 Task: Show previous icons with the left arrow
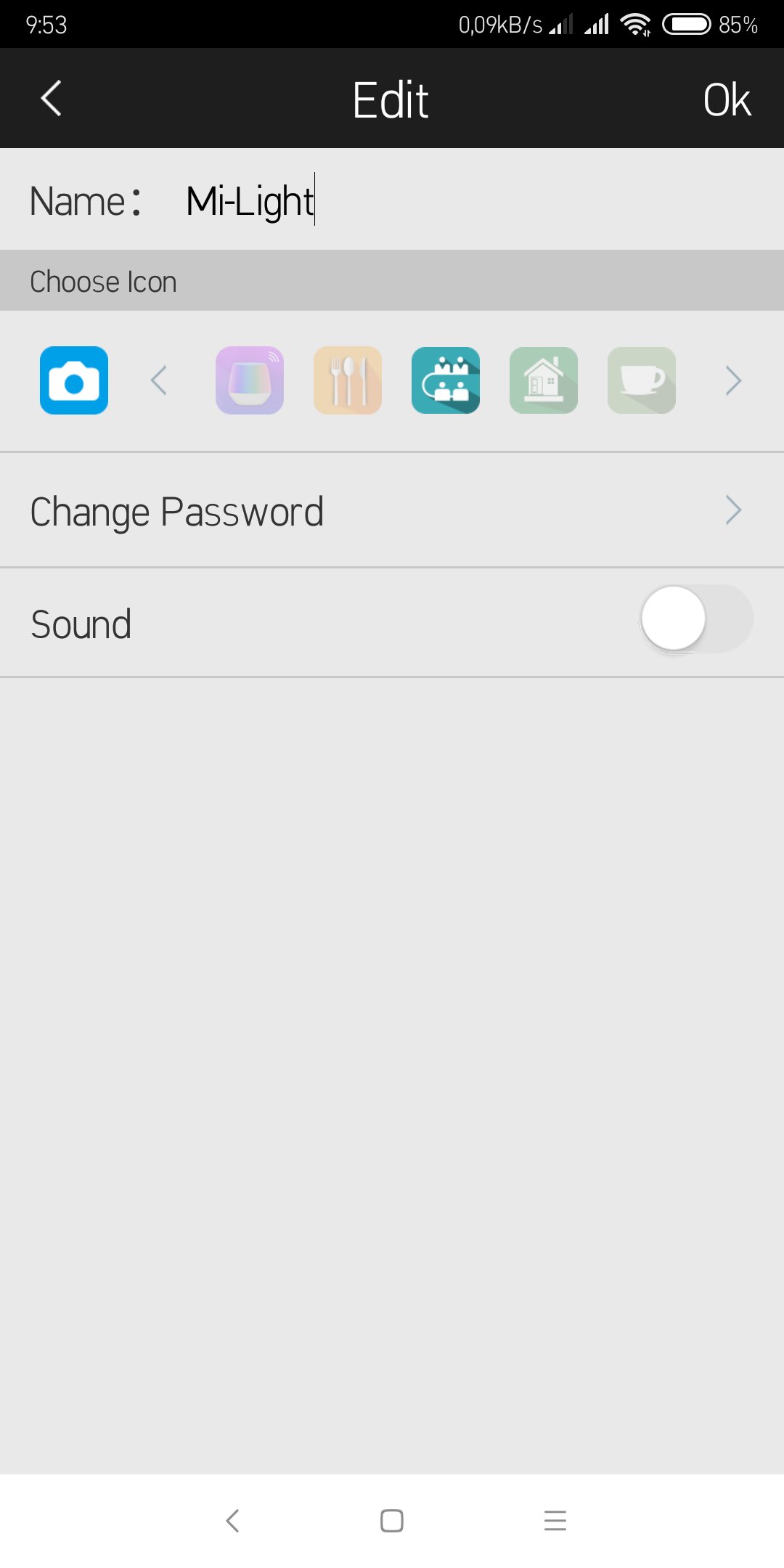coord(159,380)
